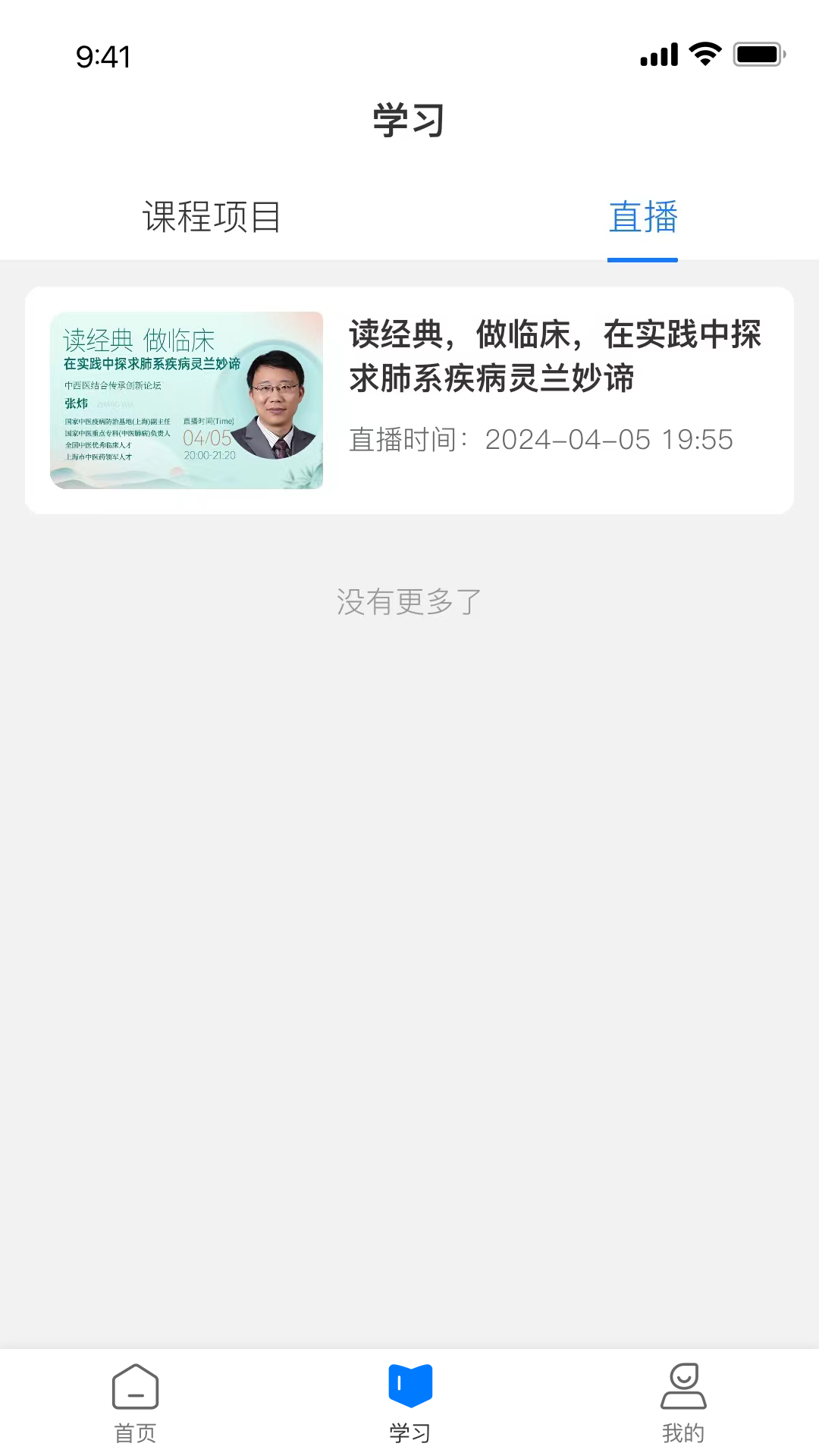819x1456 pixels.
Task: Tap the 学习 page title
Action: tap(409, 120)
